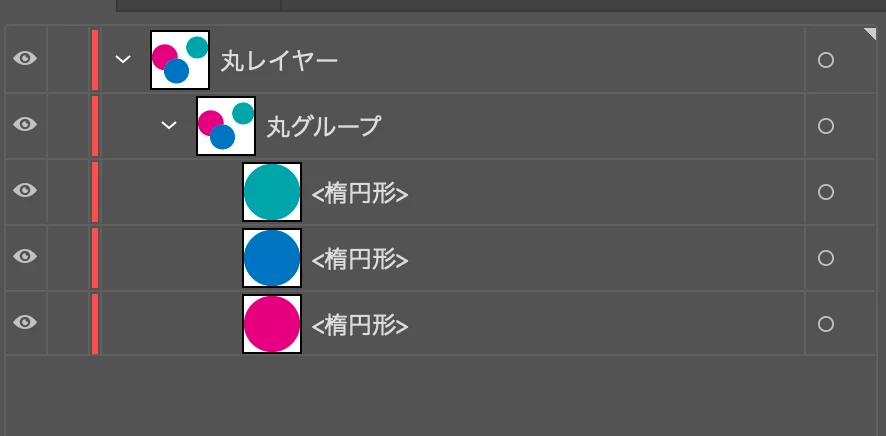Hide the 丸レイヤー layer with its eye icon
Viewport: 886px width, 436px height.
click(25, 59)
